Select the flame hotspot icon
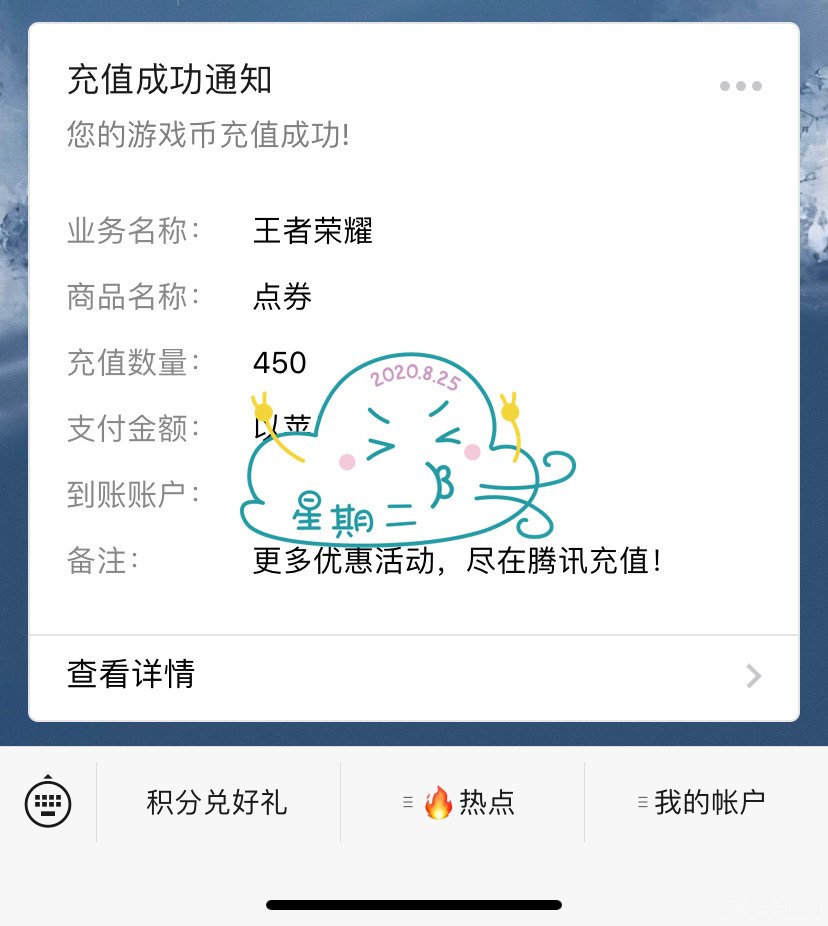This screenshot has width=828, height=926. pyautogui.click(x=437, y=802)
